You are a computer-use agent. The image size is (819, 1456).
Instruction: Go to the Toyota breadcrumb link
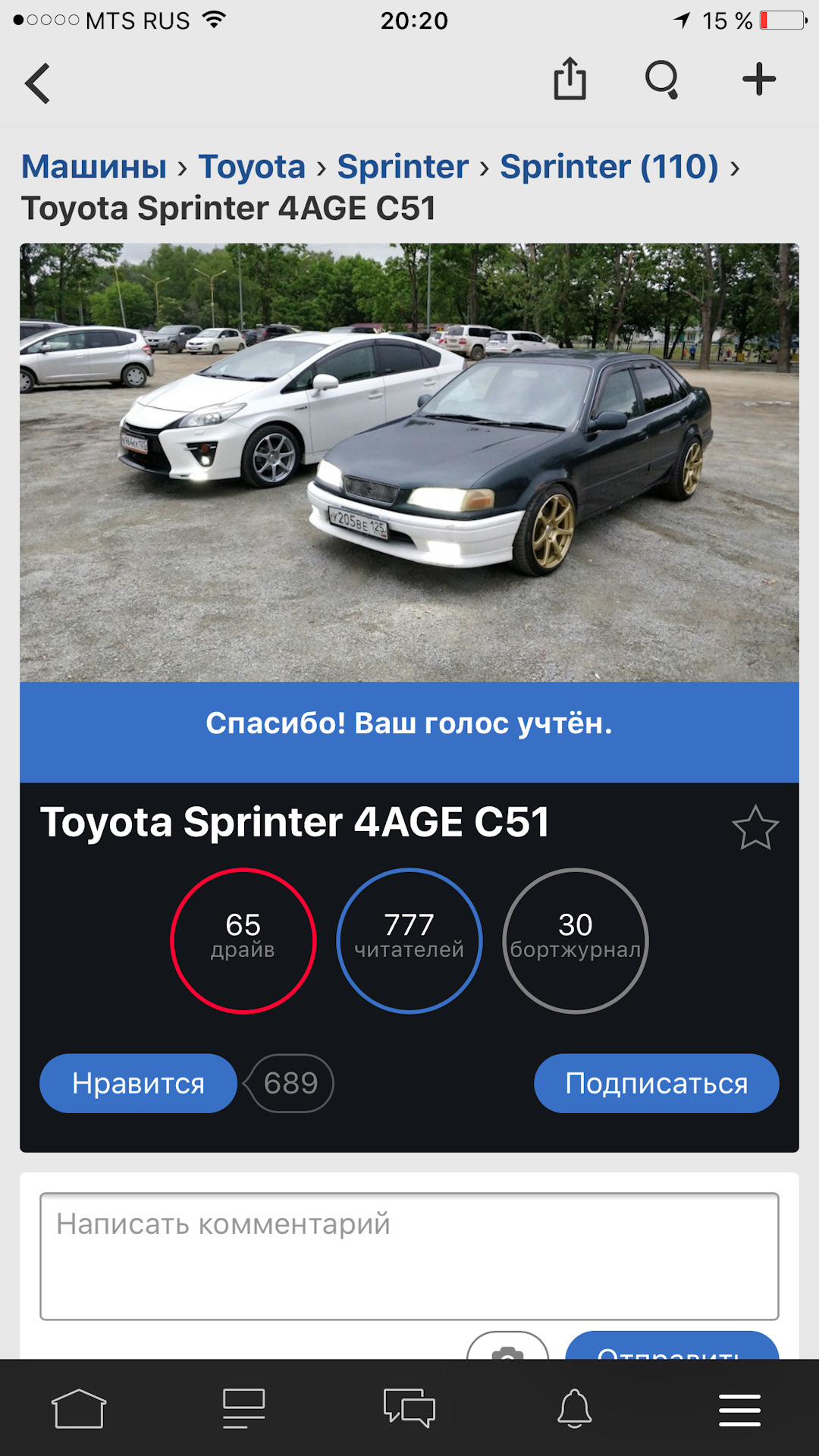point(252,167)
